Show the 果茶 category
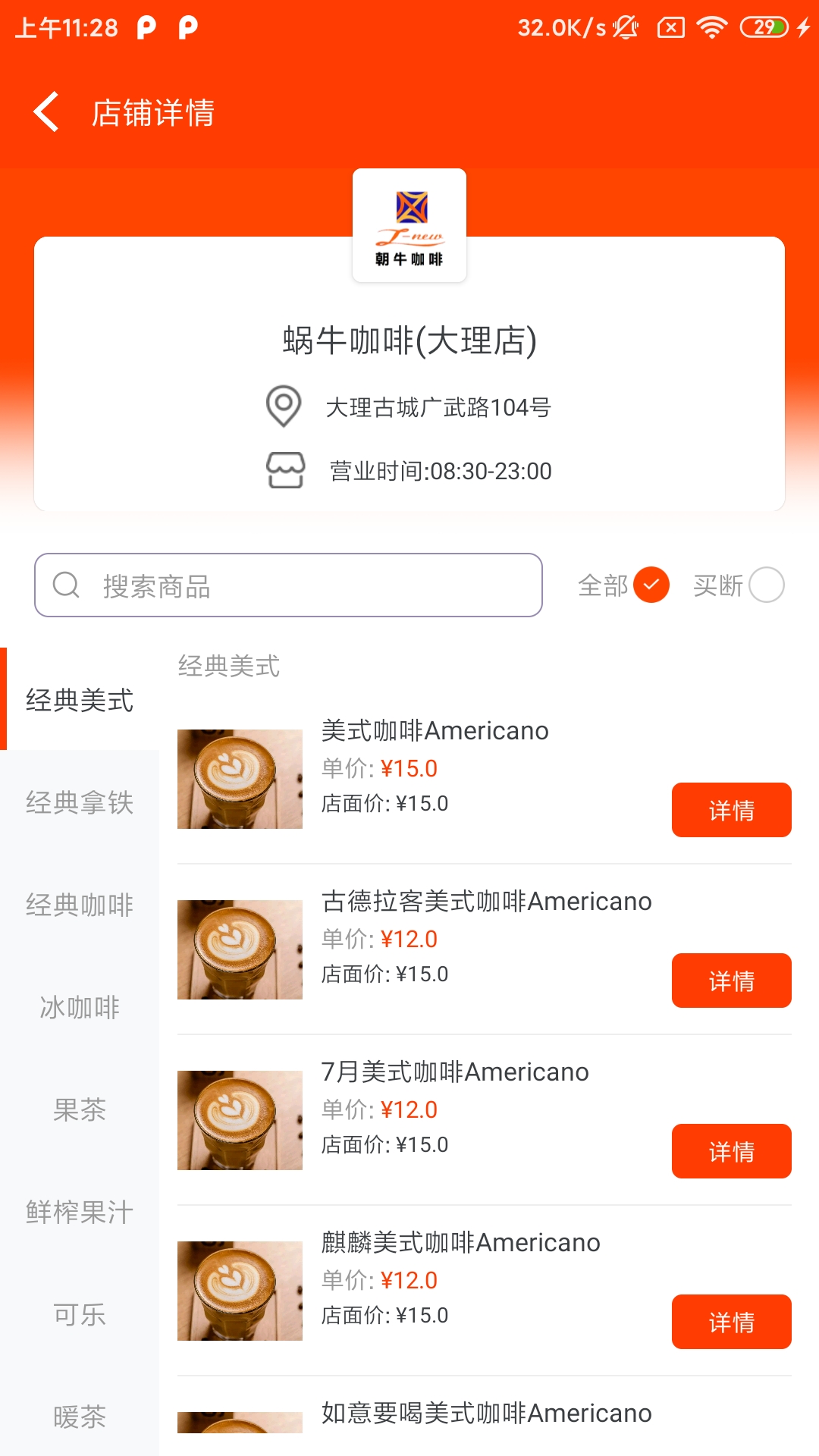This screenshot has width=819, height=1456. 80,1109
